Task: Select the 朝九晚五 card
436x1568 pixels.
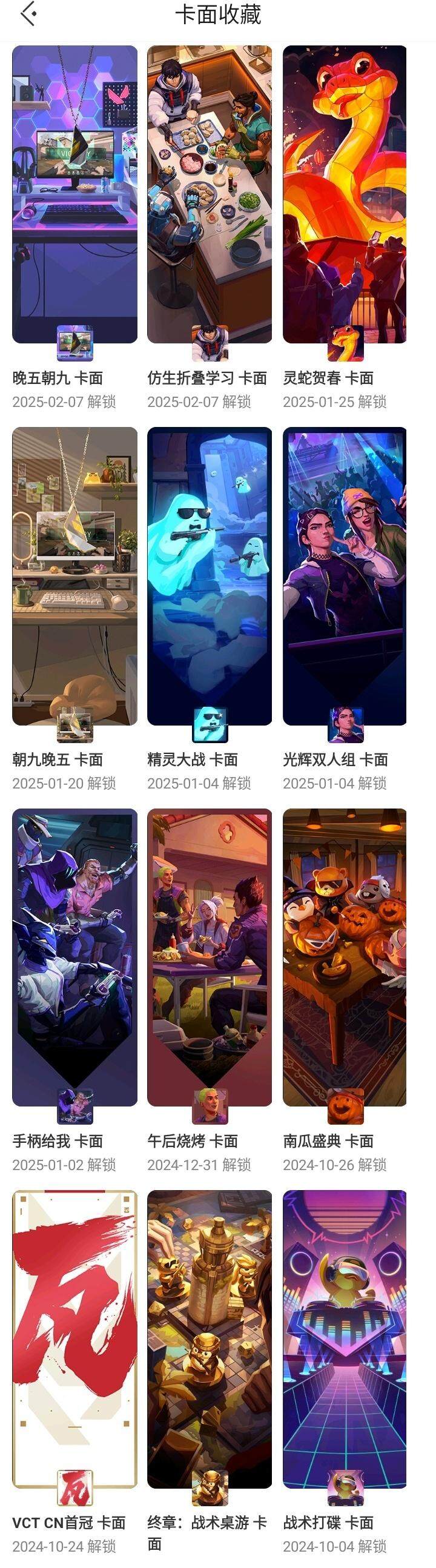Action: [x=74, y=576]
